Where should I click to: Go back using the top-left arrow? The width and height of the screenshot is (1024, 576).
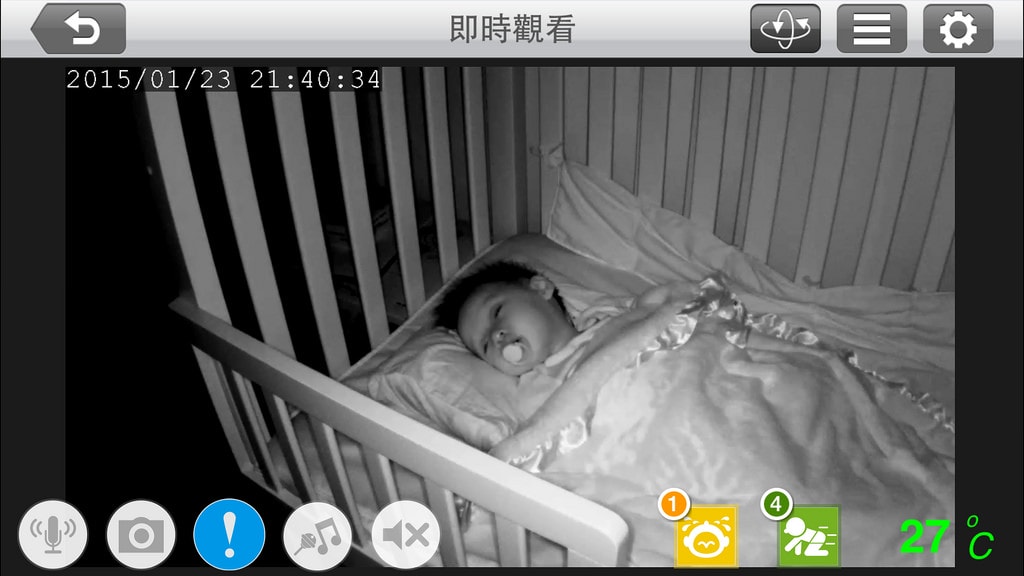(x=79, y=29)
